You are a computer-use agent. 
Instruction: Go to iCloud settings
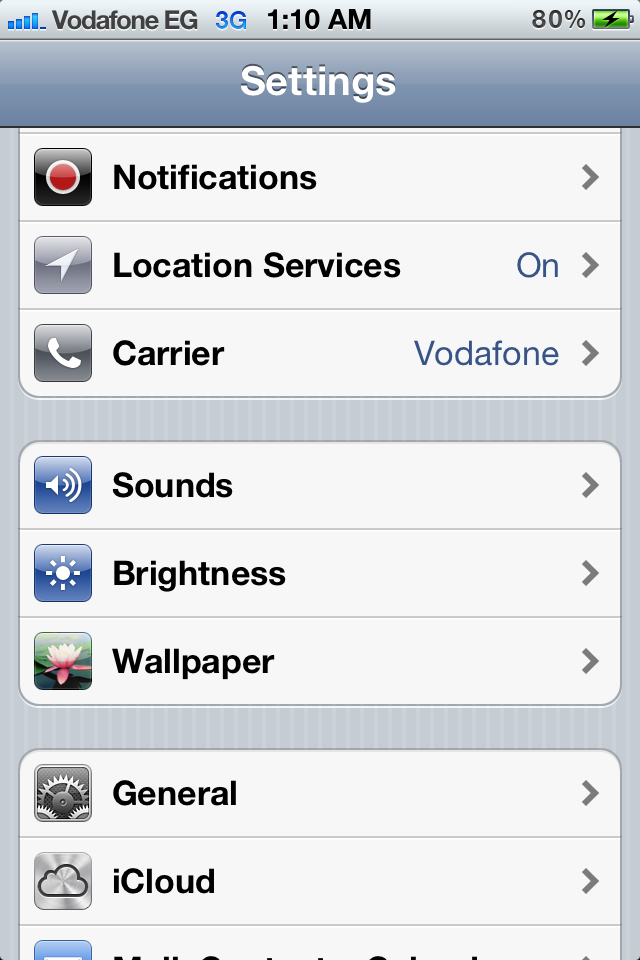tap(320, 882)
